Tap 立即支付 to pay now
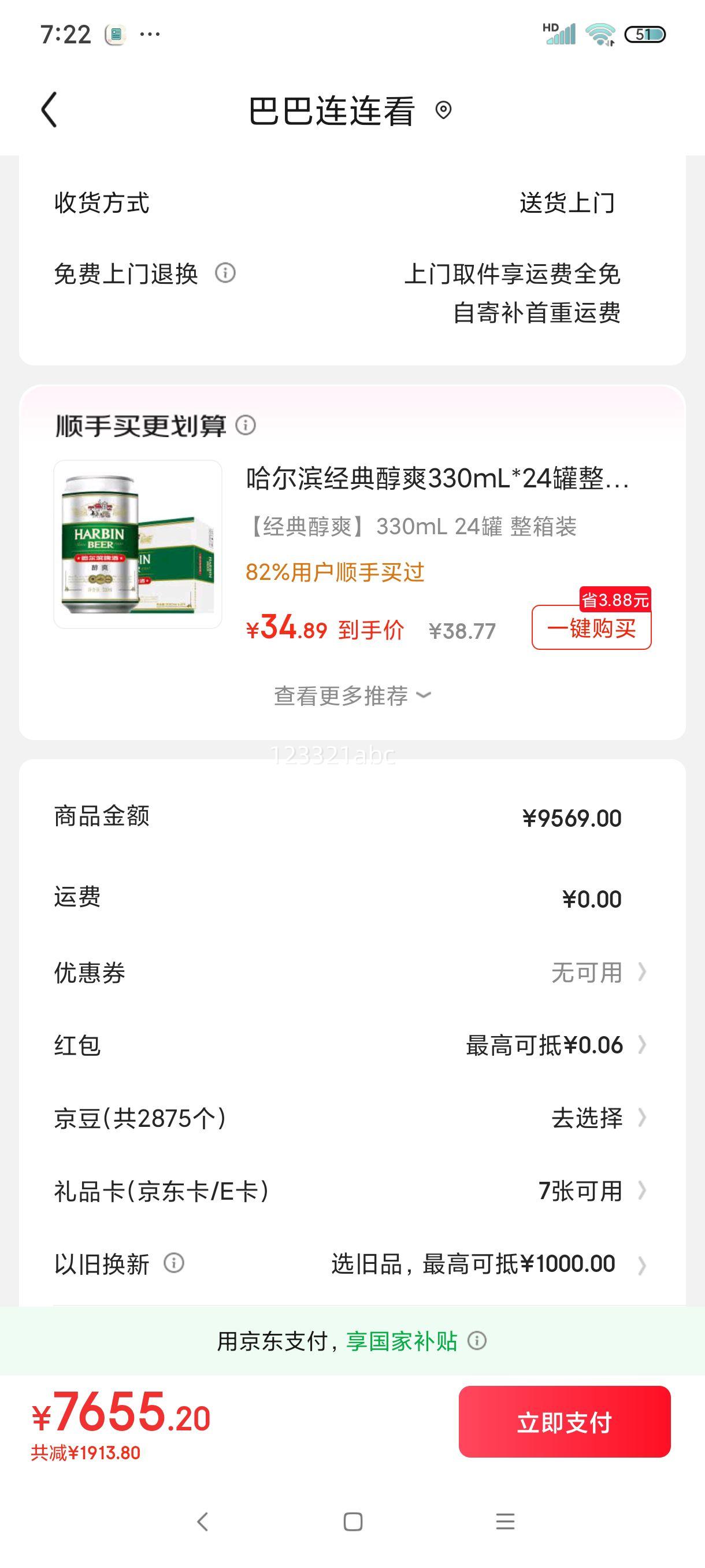 click(x=565, y=1422)
